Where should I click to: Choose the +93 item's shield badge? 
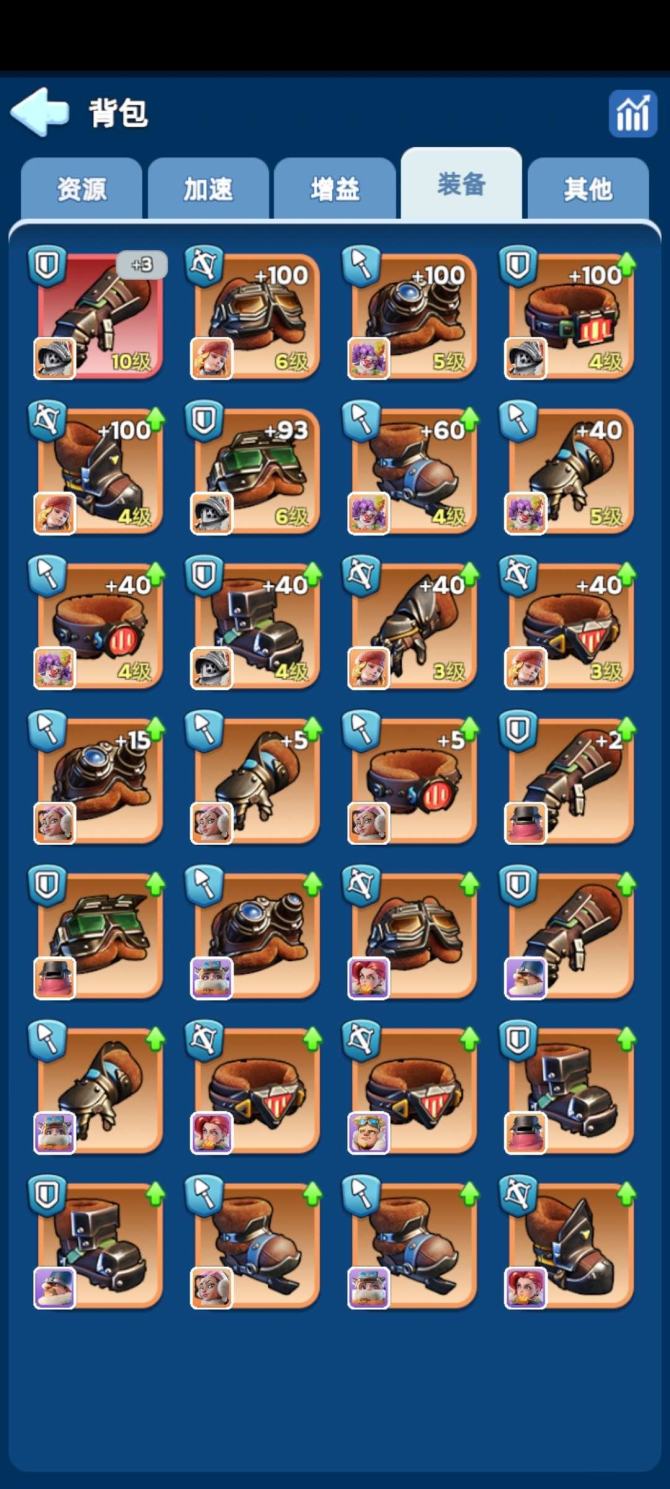(204, 421)
